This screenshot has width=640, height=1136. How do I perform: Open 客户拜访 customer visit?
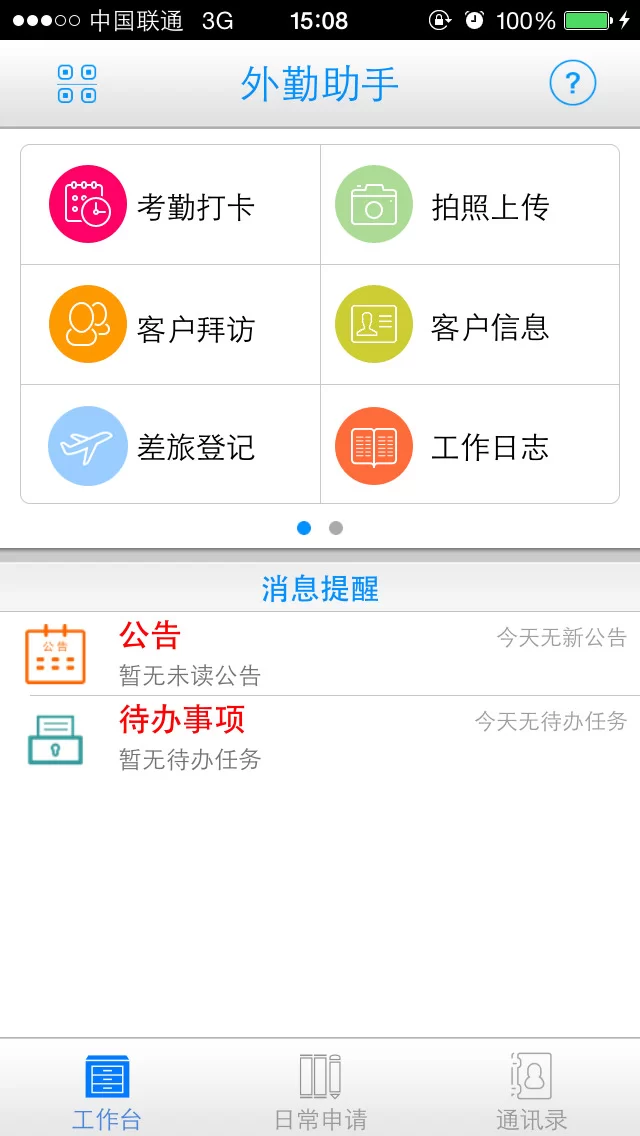click(x=170, y=325)
